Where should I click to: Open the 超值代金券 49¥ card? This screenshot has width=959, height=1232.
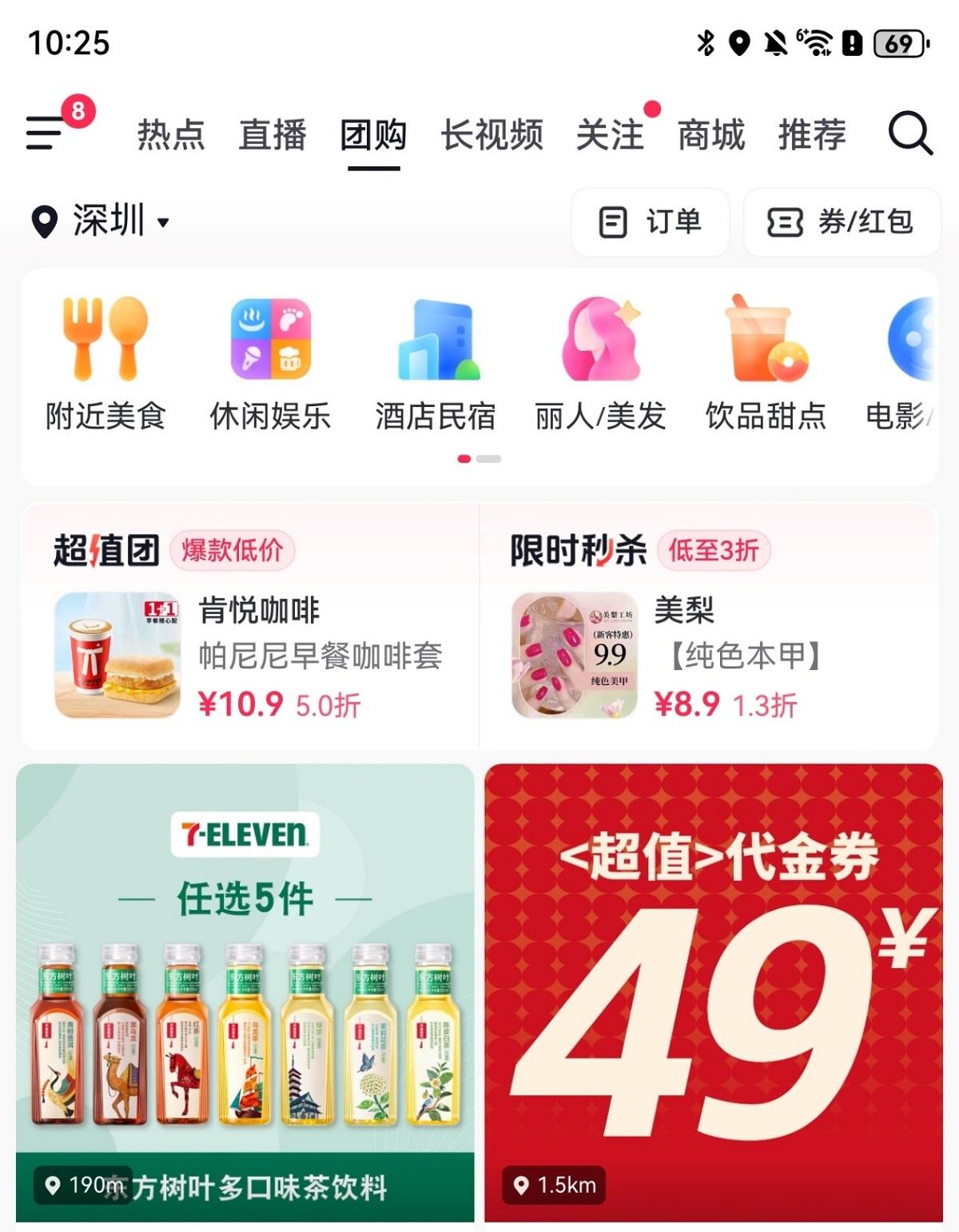(x=713, y=991)
